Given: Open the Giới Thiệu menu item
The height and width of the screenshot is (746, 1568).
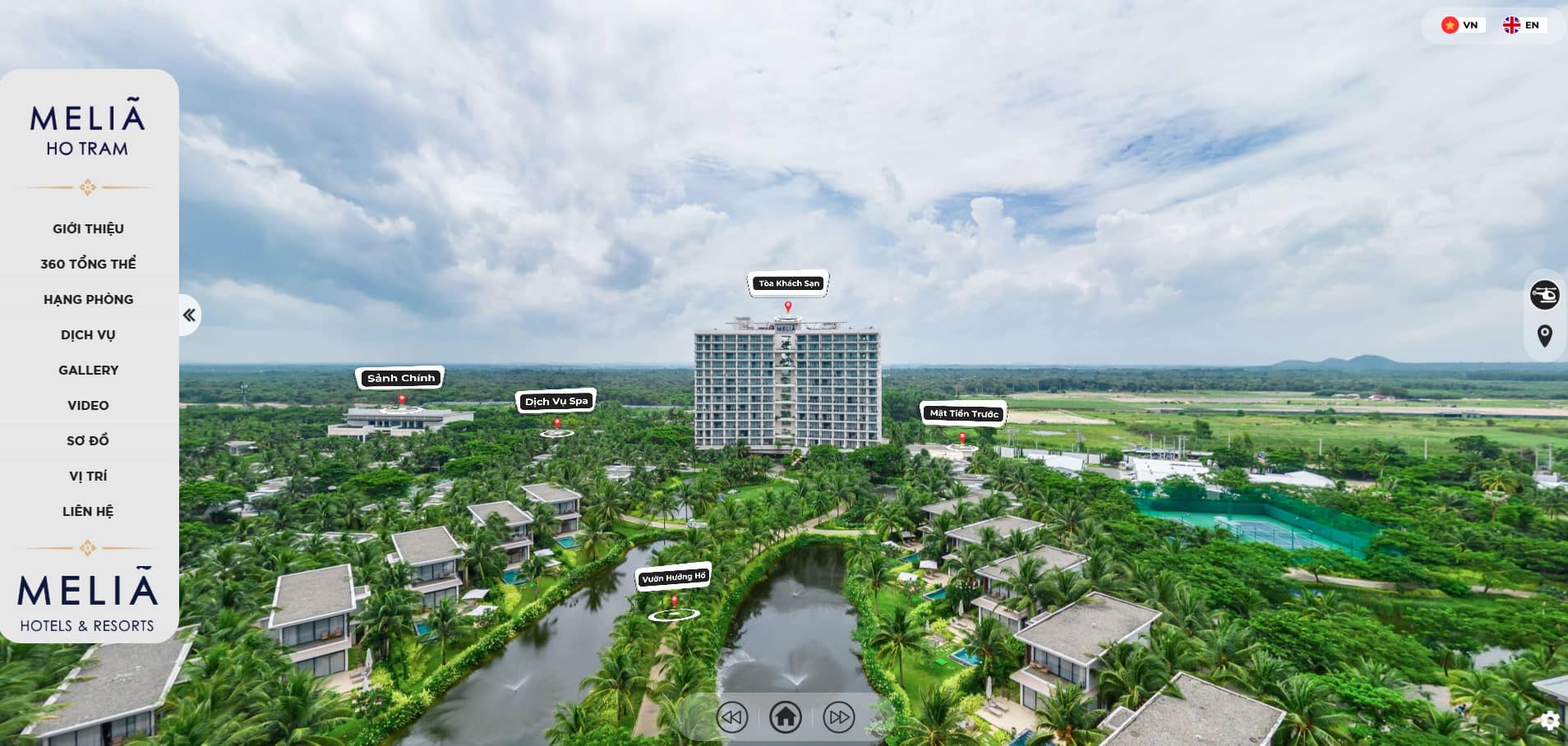Looking at the screenshot, I should 88,228.
